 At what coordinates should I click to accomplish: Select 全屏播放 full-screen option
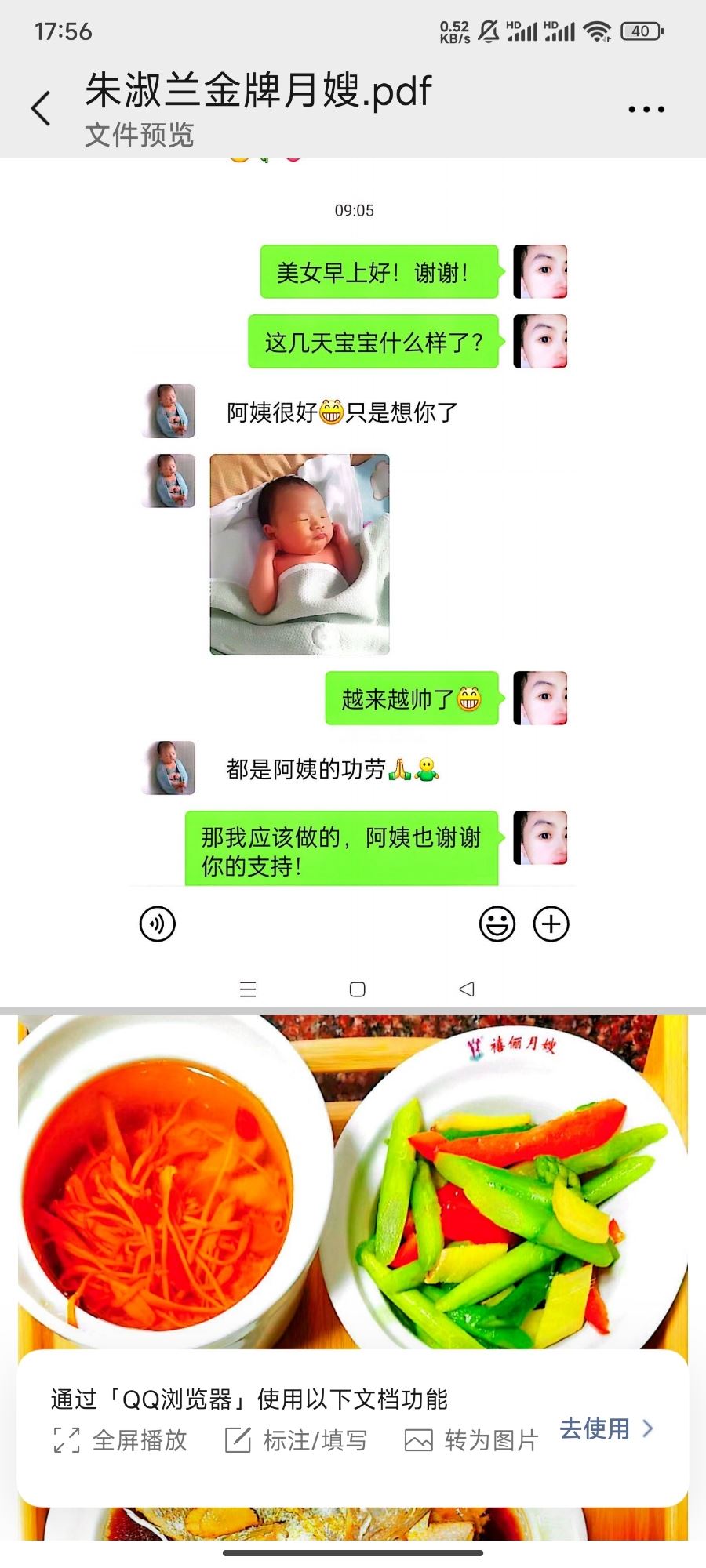pyautogui.click(x=121, y=1440)
